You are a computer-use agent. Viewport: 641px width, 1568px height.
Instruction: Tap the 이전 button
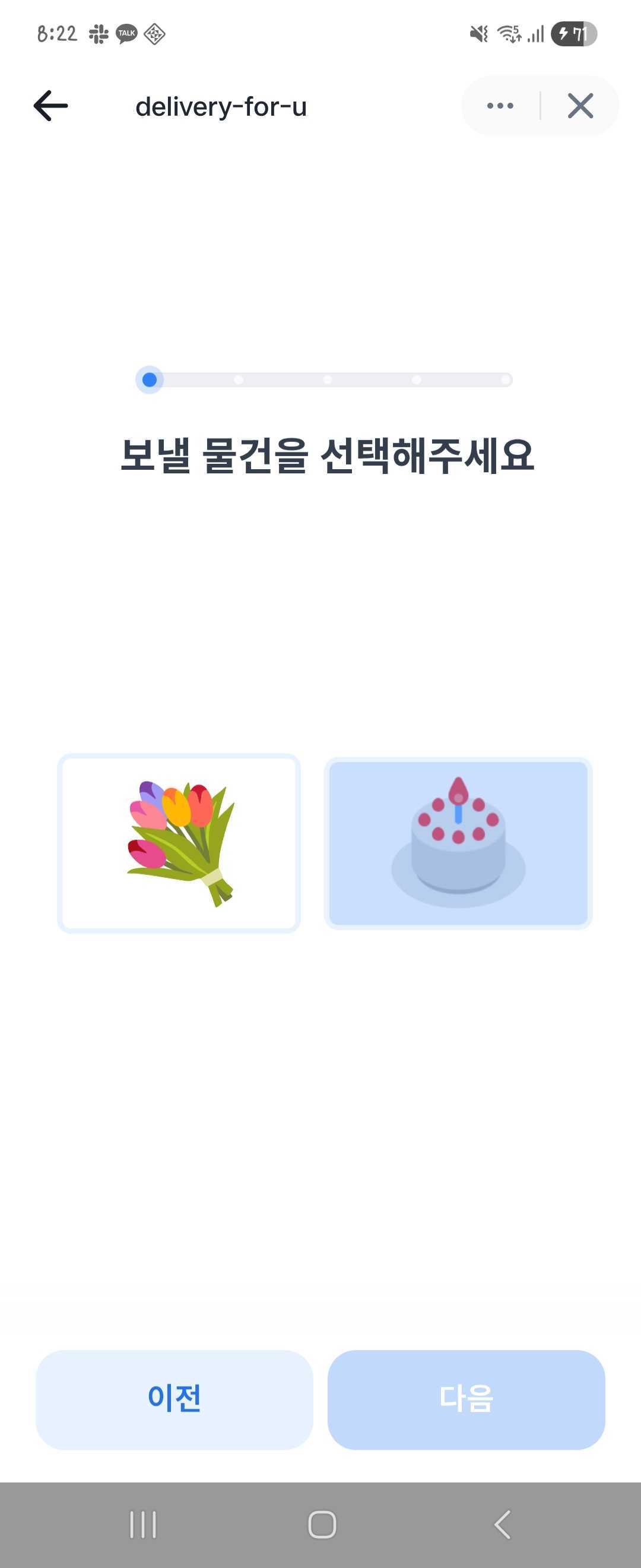click(x=174, y=1398)
